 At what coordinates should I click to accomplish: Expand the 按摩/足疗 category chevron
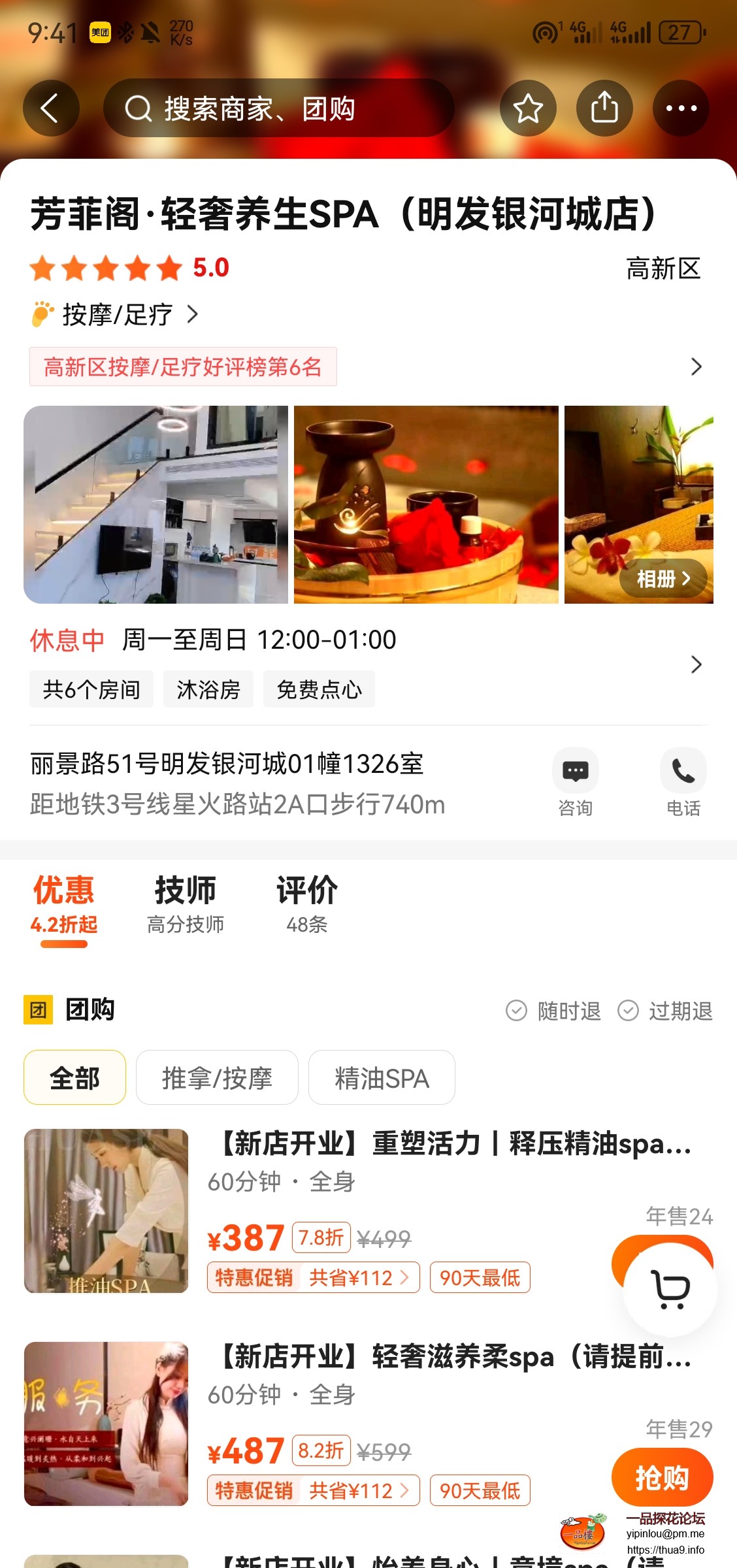point(193,316)
